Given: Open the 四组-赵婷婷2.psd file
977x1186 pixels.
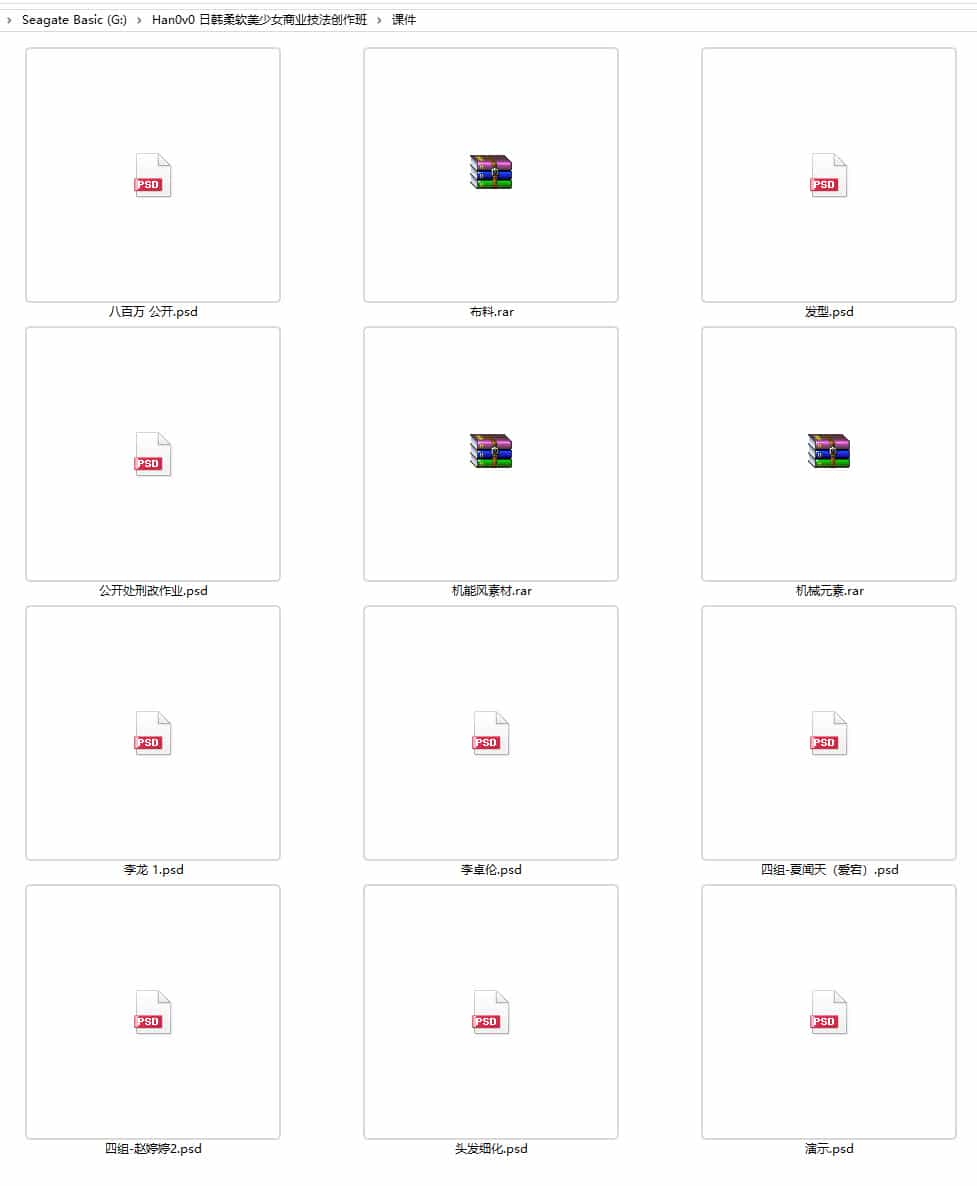Looking at the screenshot, I should click(153, 1012).
